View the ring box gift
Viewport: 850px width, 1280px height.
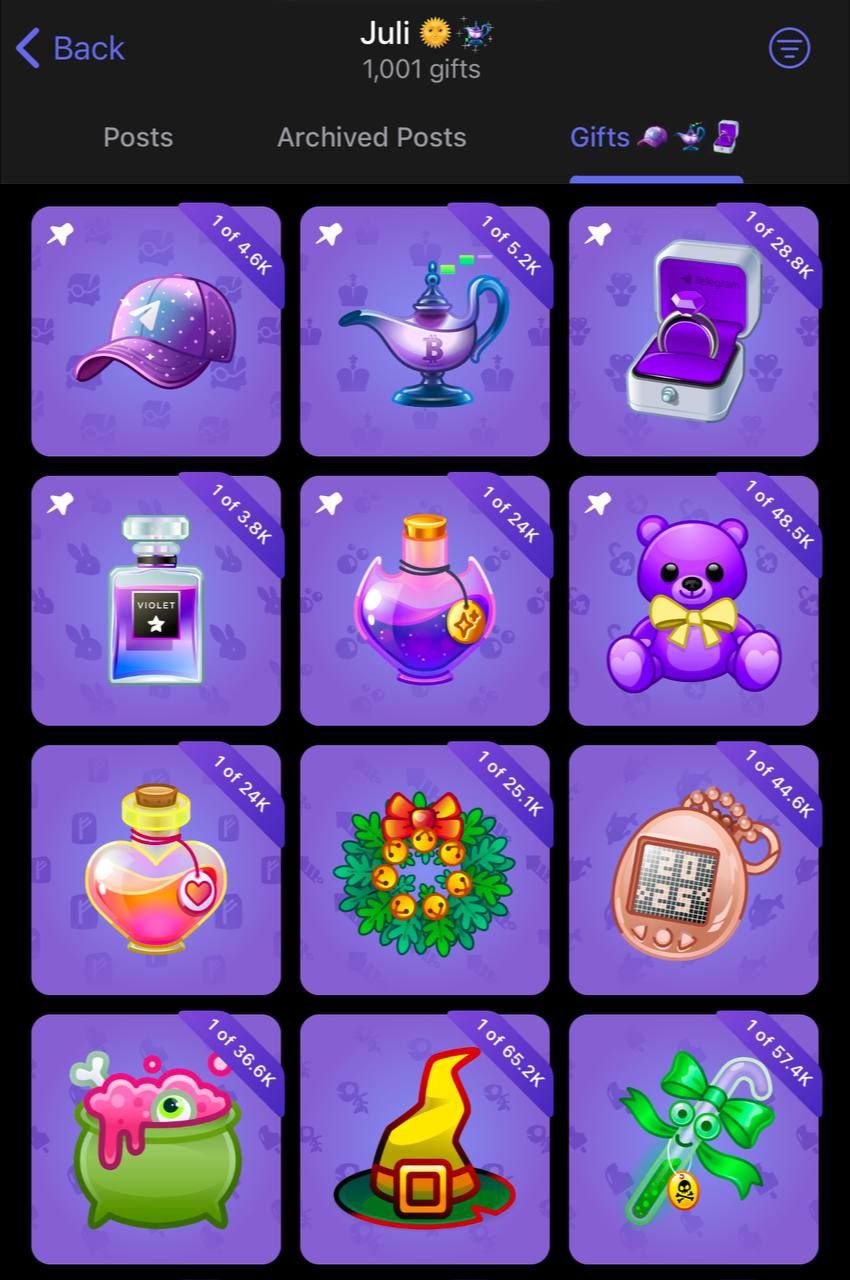[693, 331]
